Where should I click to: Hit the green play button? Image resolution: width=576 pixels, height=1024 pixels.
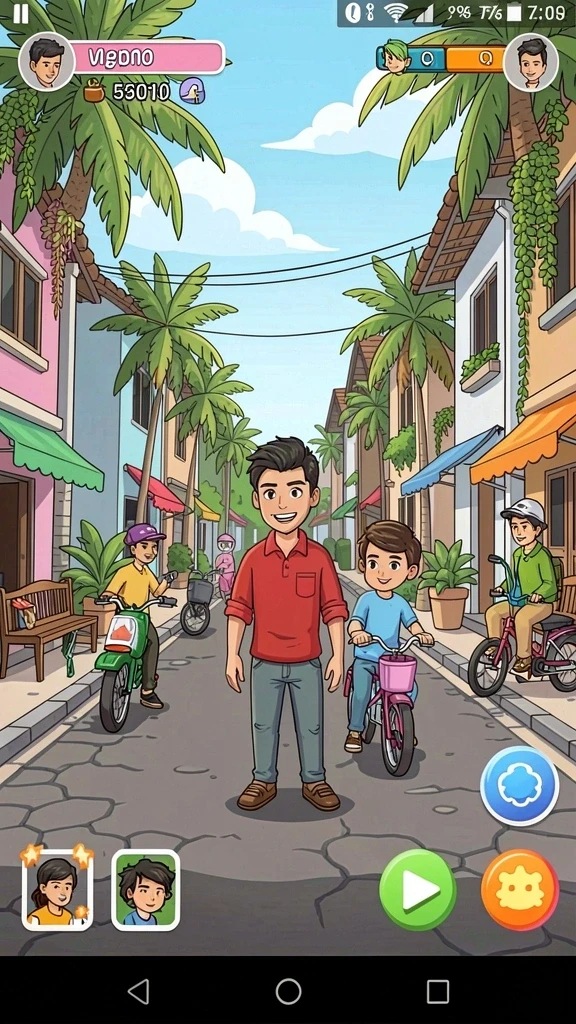click(418, 889)
